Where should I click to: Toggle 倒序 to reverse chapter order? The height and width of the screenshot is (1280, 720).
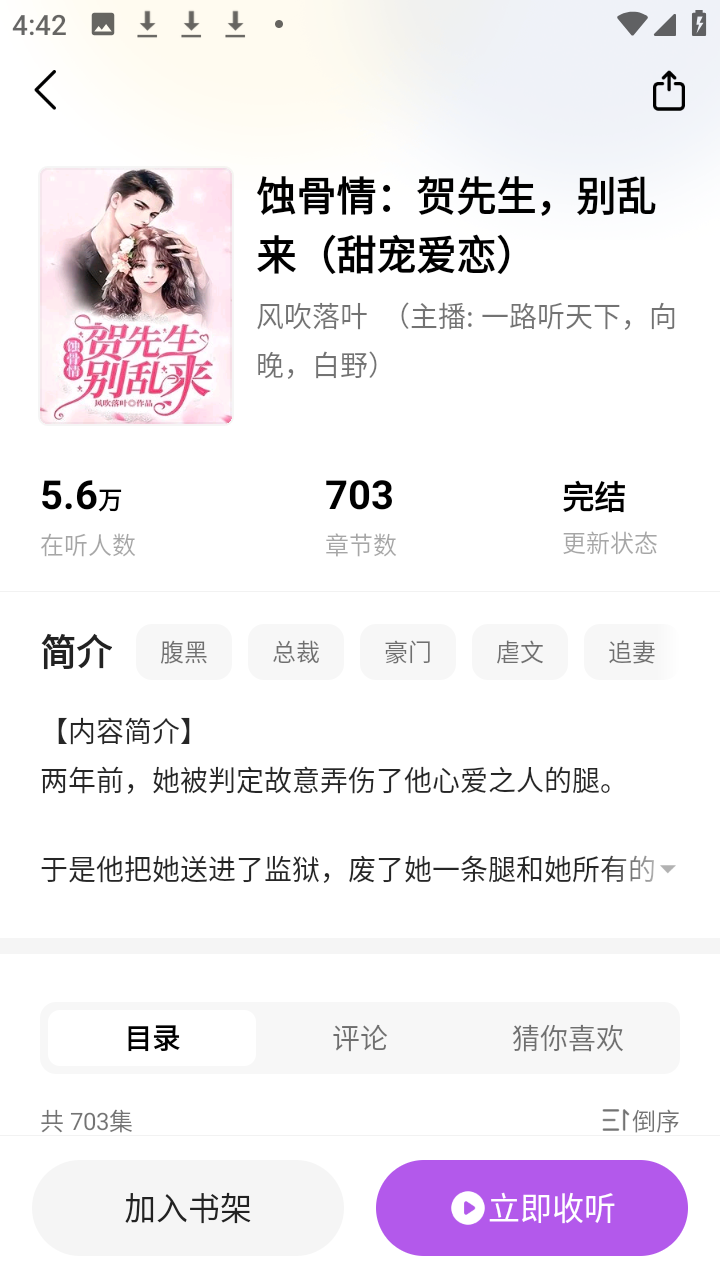pyautogui.click(x=649, y=1122)
